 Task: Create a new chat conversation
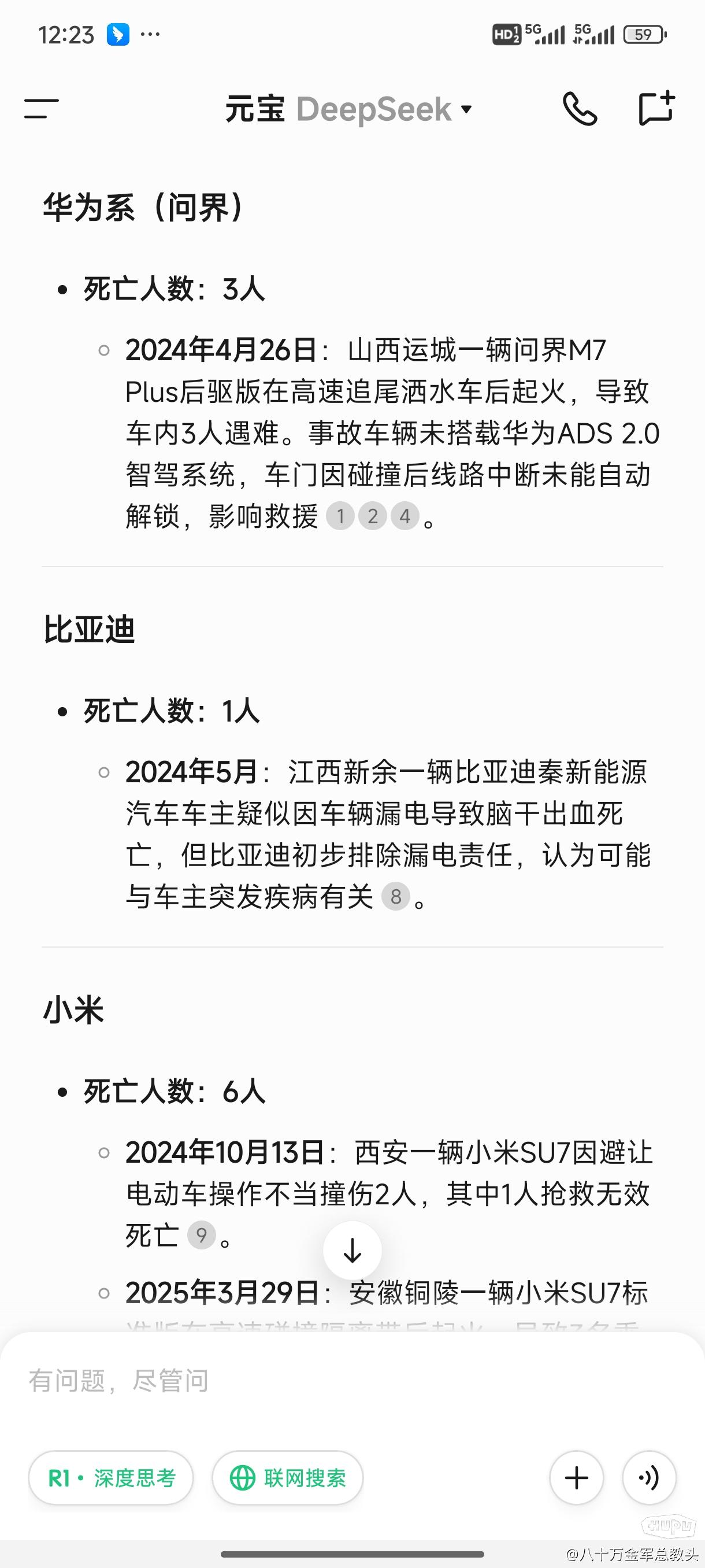coord(657,108)
